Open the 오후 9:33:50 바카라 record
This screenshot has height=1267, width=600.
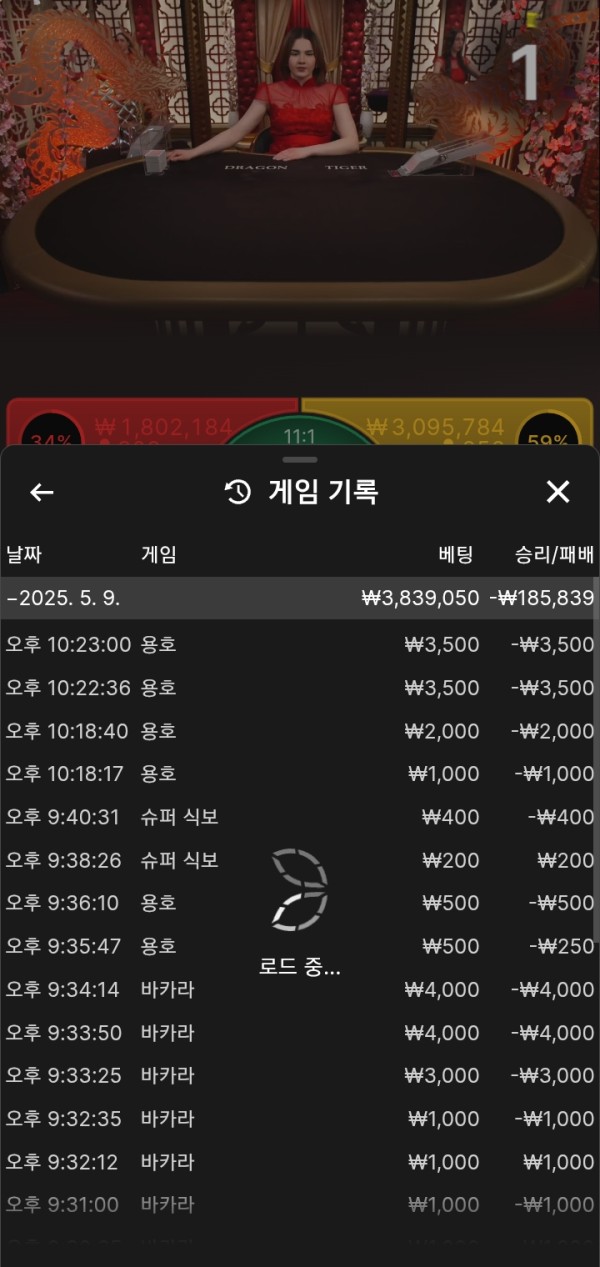298,1032
